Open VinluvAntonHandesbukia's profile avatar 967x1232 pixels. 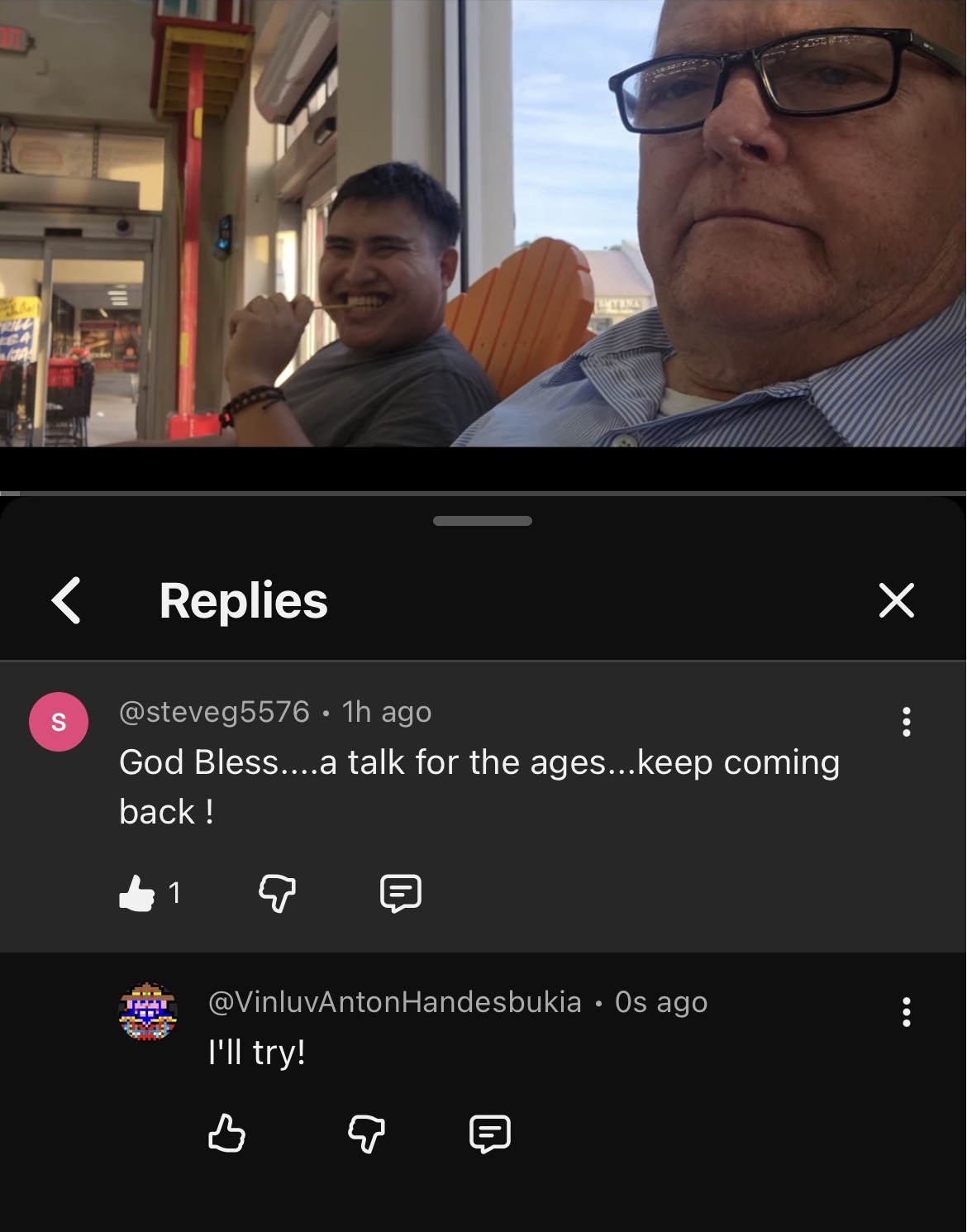click(x=149, y=1012)
